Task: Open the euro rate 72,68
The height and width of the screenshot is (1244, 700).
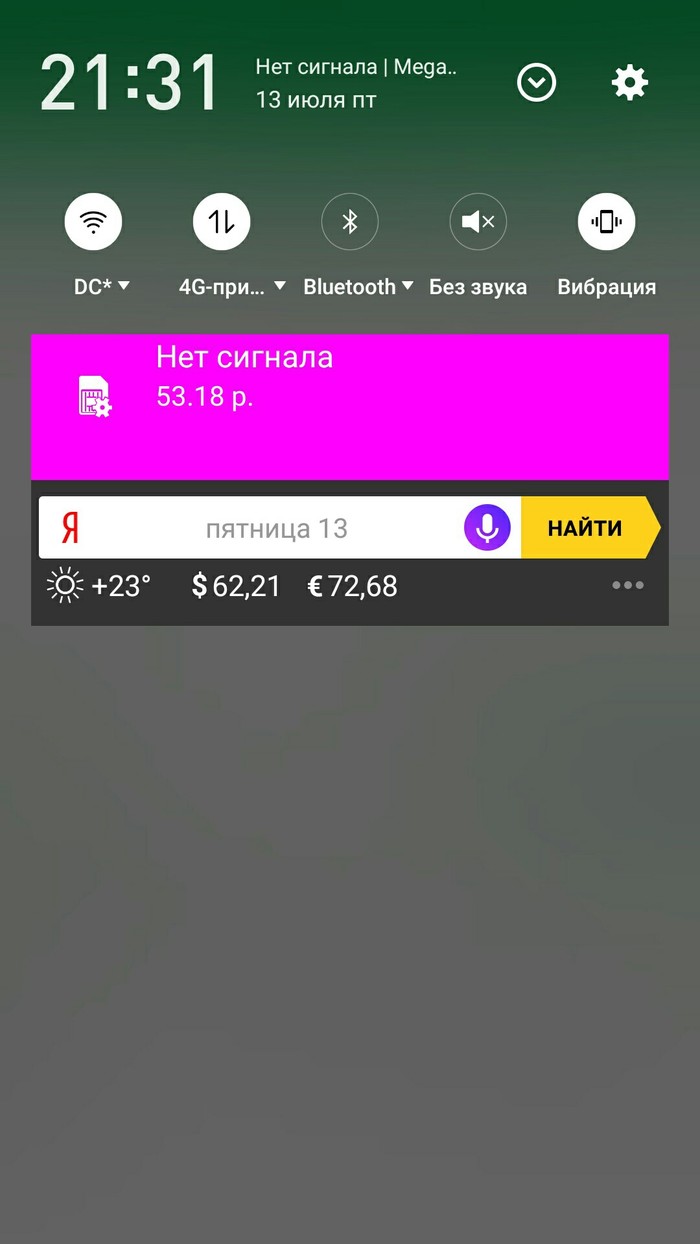Action: (x=352, y=586)
